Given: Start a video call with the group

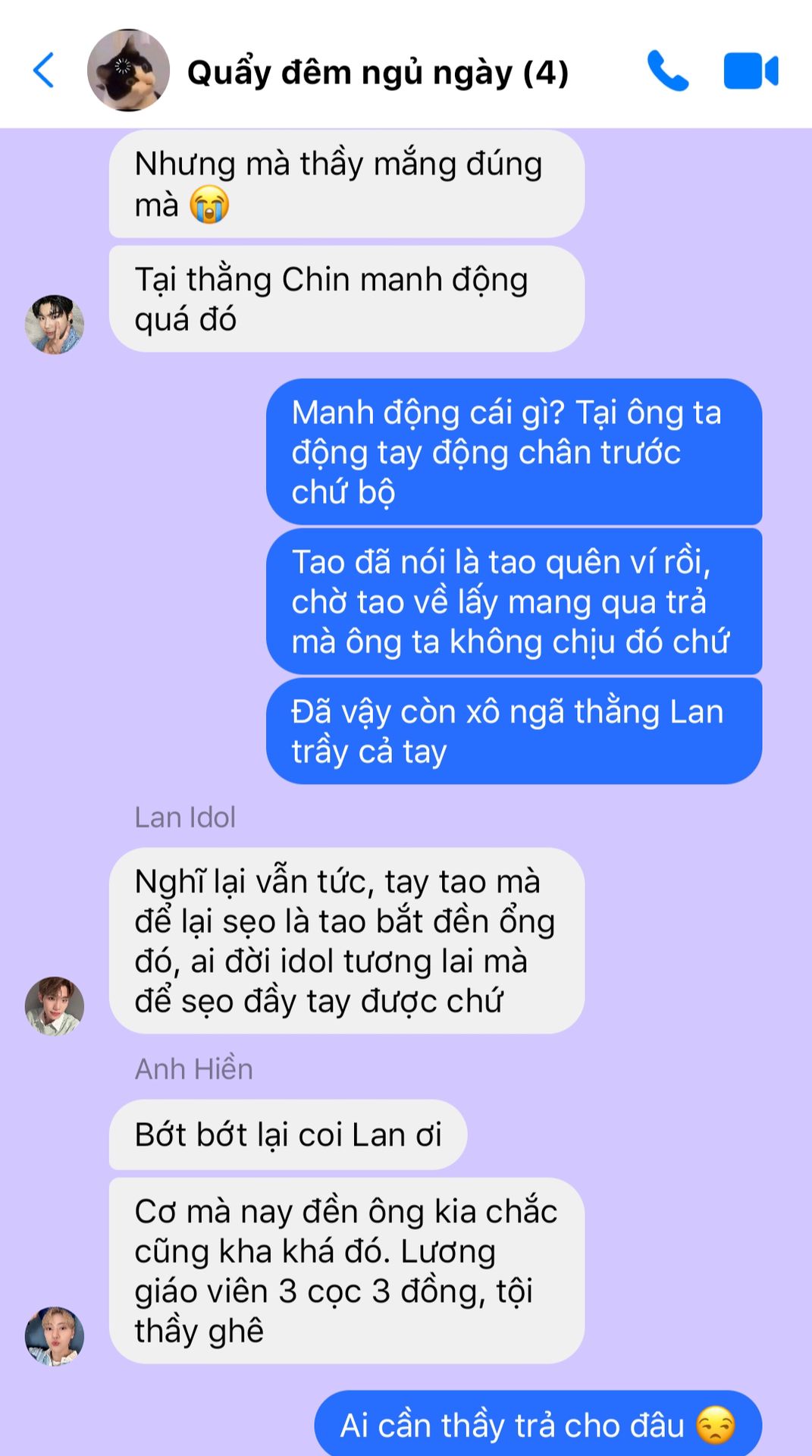Looking at the screenshot, I should tap(751, 71).
